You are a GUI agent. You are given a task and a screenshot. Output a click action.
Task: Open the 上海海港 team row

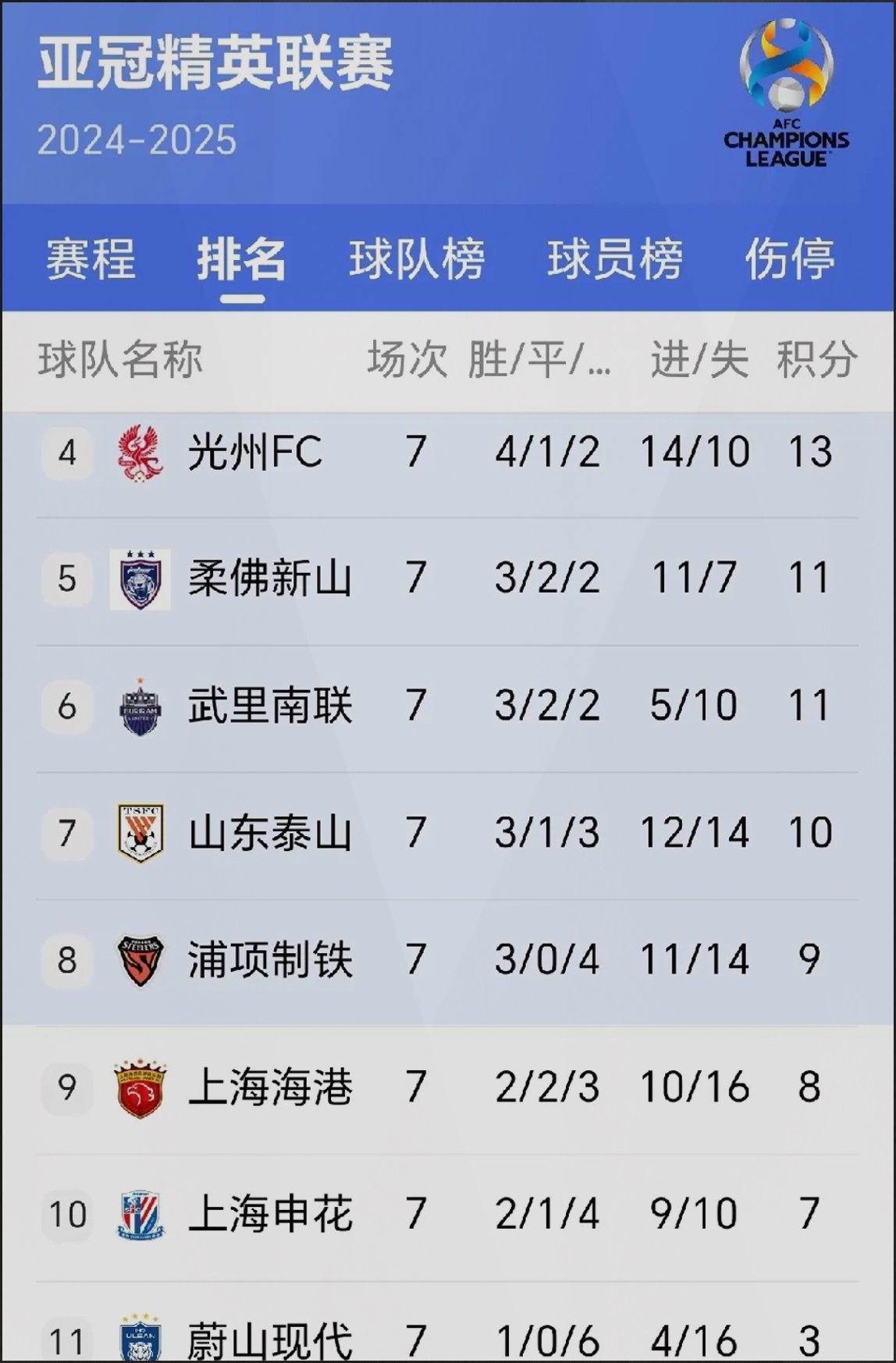click(x=269, y=1087)
